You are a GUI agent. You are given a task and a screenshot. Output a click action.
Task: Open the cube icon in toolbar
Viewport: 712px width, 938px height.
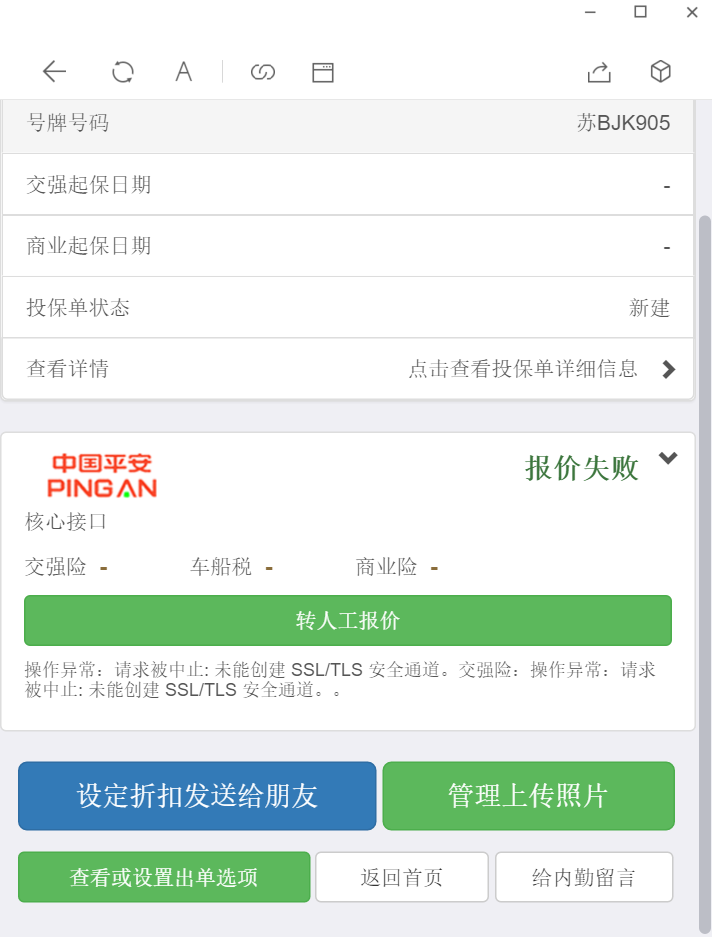point(660,71)
